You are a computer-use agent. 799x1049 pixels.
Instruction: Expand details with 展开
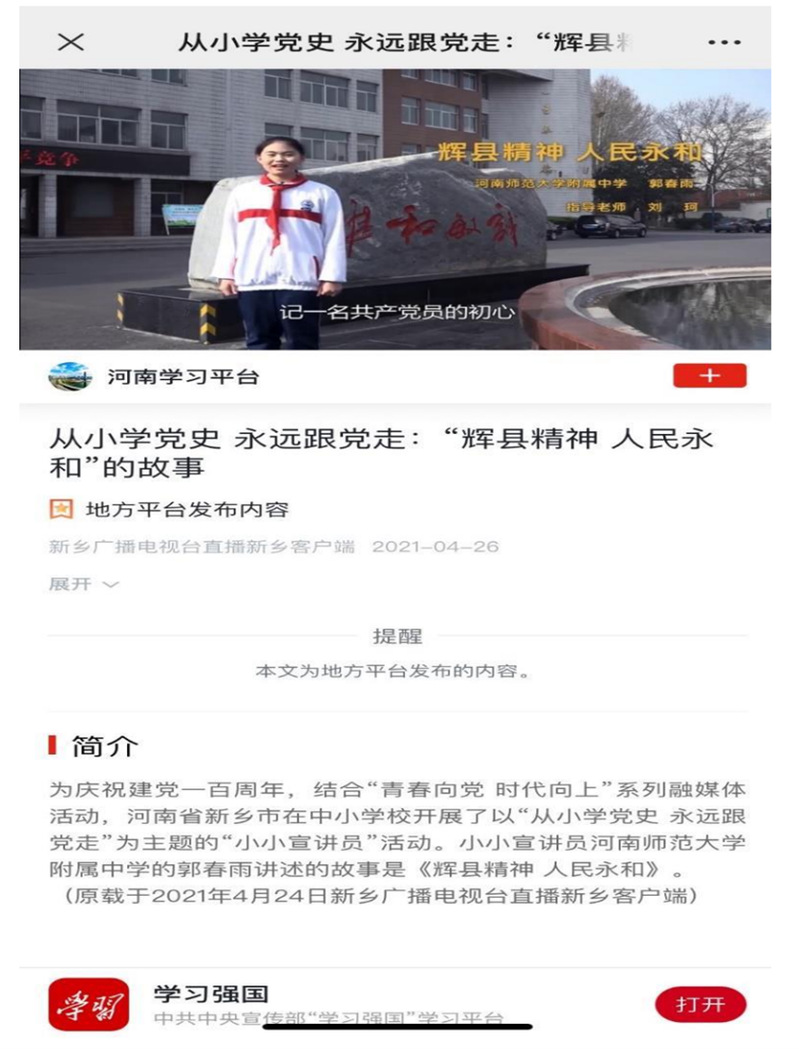pos(83,584)
